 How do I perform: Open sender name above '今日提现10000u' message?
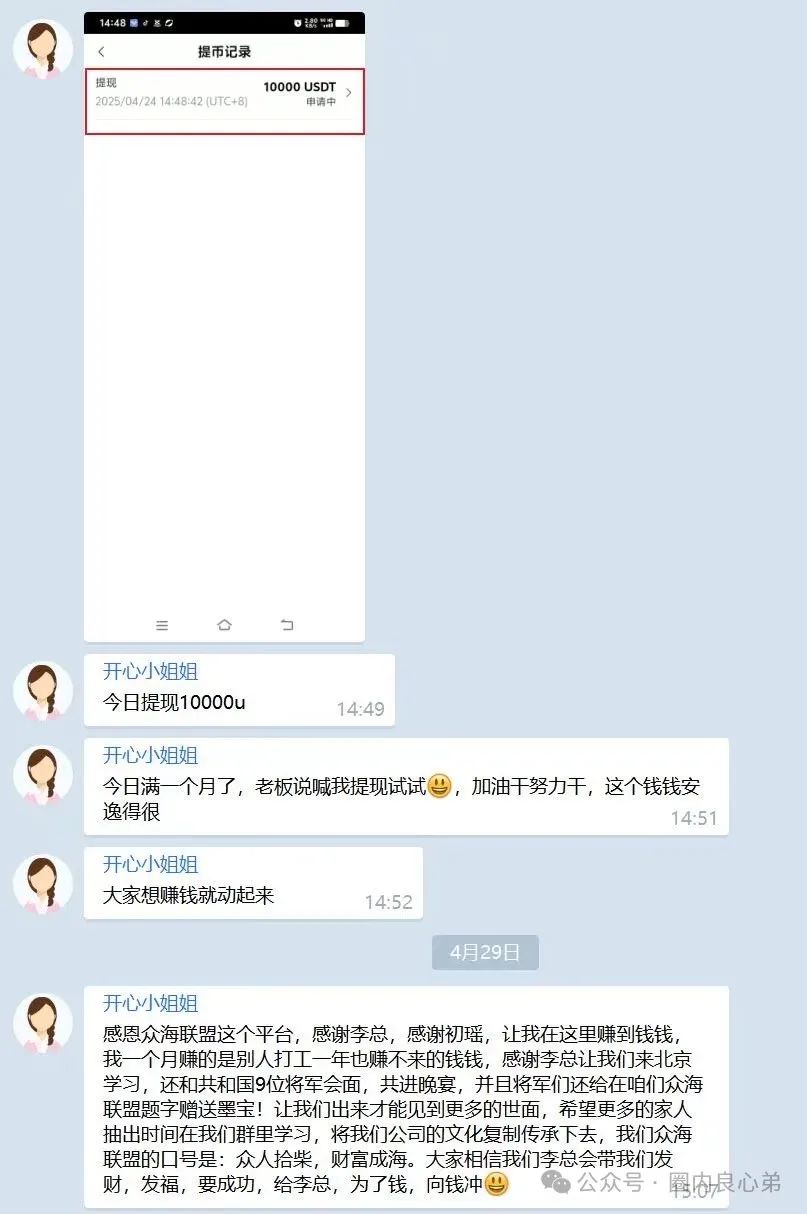click(150, 672)
